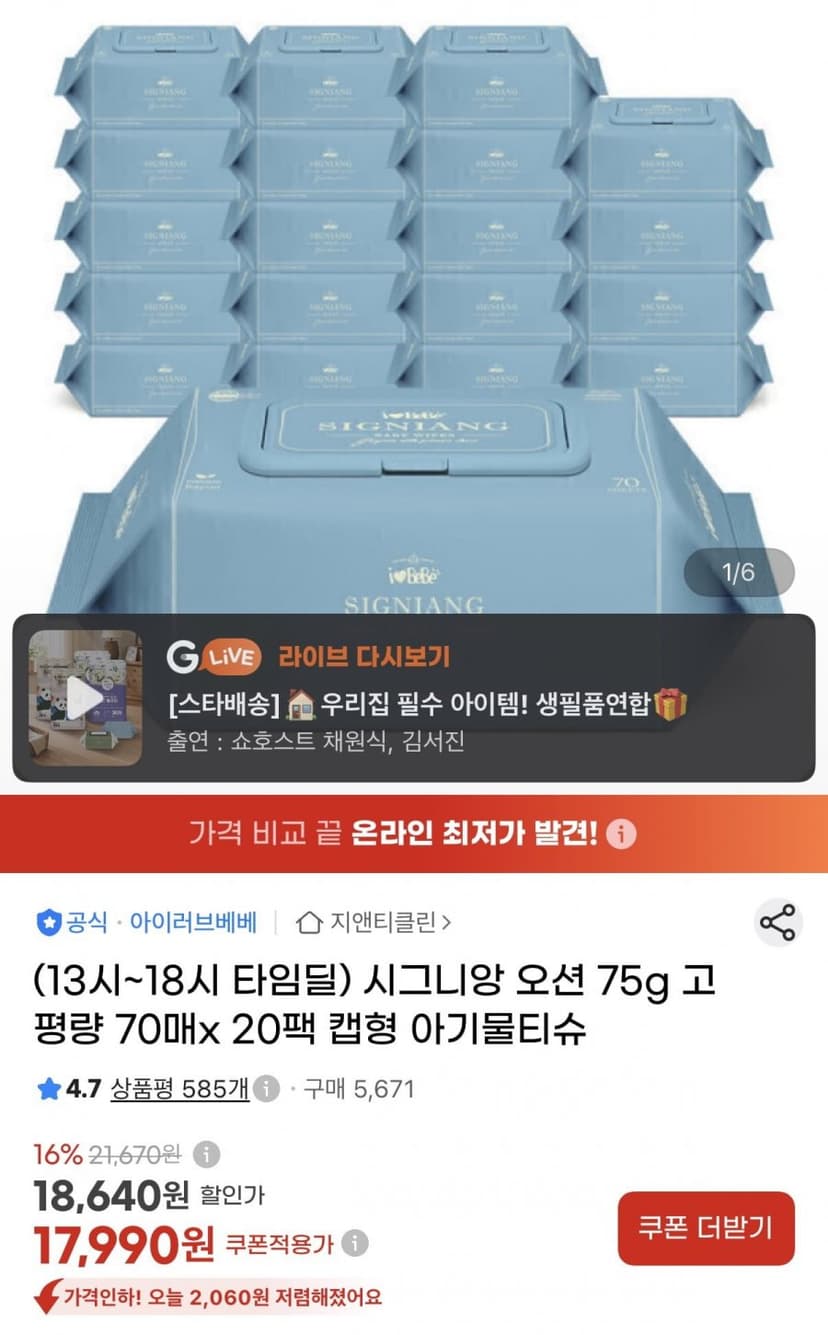828x1335 pixels.
Task: Open info icon beside 쿠폰적용가
Action: (x=355, y=1244)
